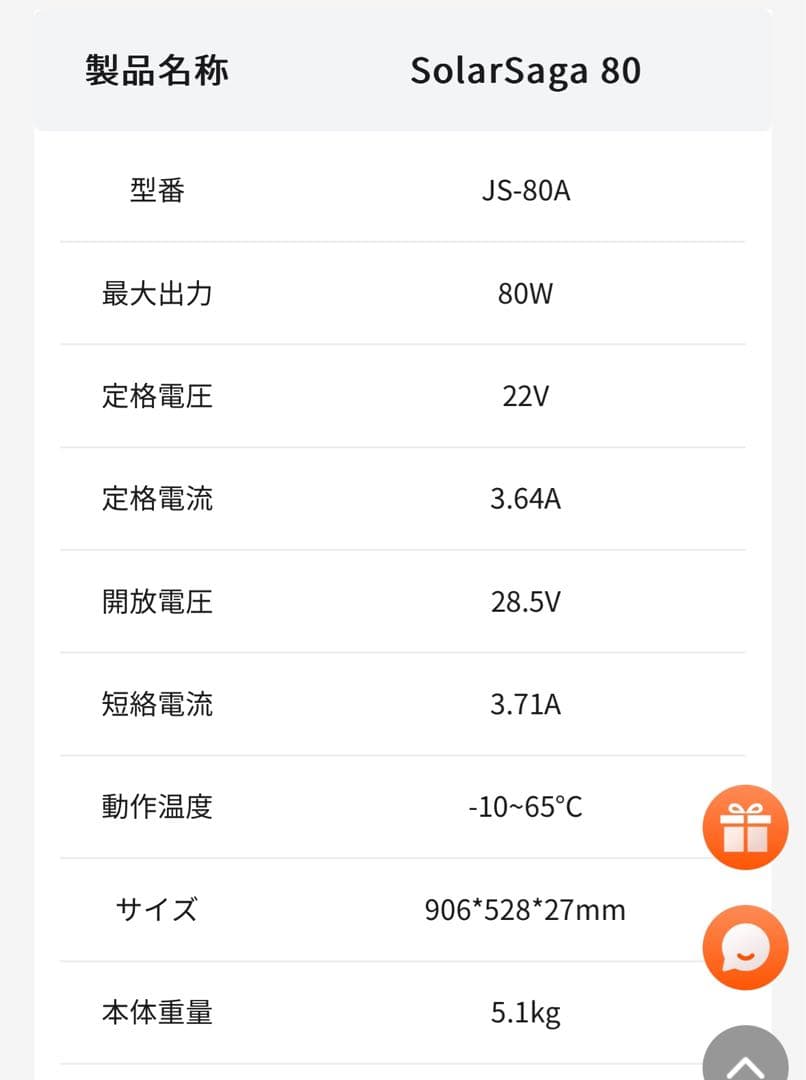Image resolution: width=806 pixels, height=1080 pixels.
Task: Click the 製品名称 header cell
Action: pyautogui.click(x=156, y=70)
